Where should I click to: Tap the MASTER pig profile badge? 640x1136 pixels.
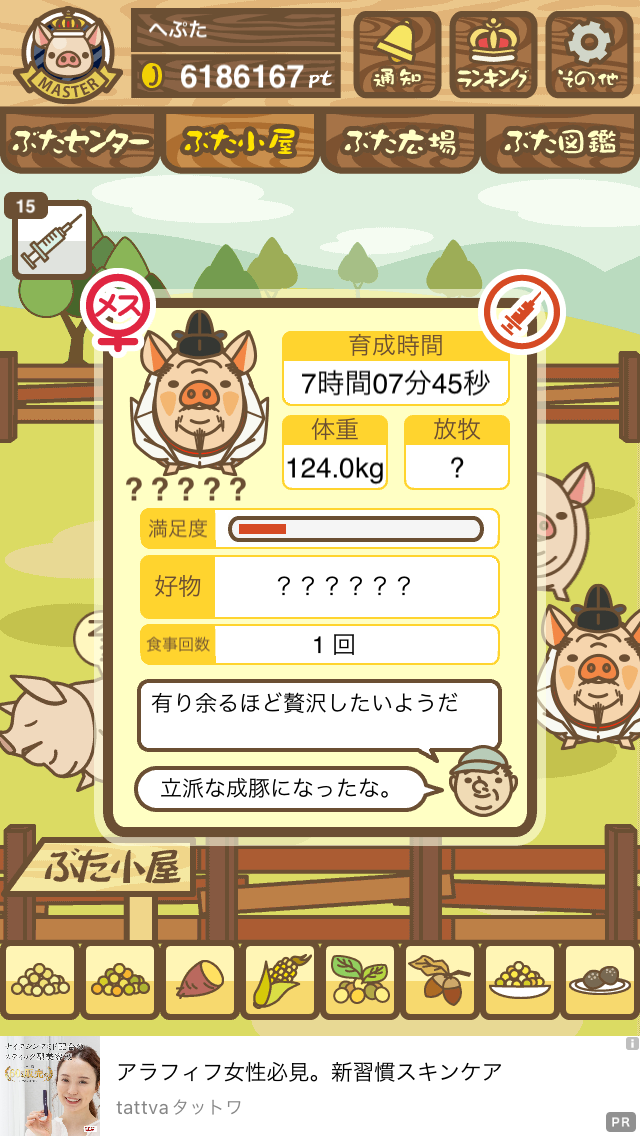pos(67,54)
